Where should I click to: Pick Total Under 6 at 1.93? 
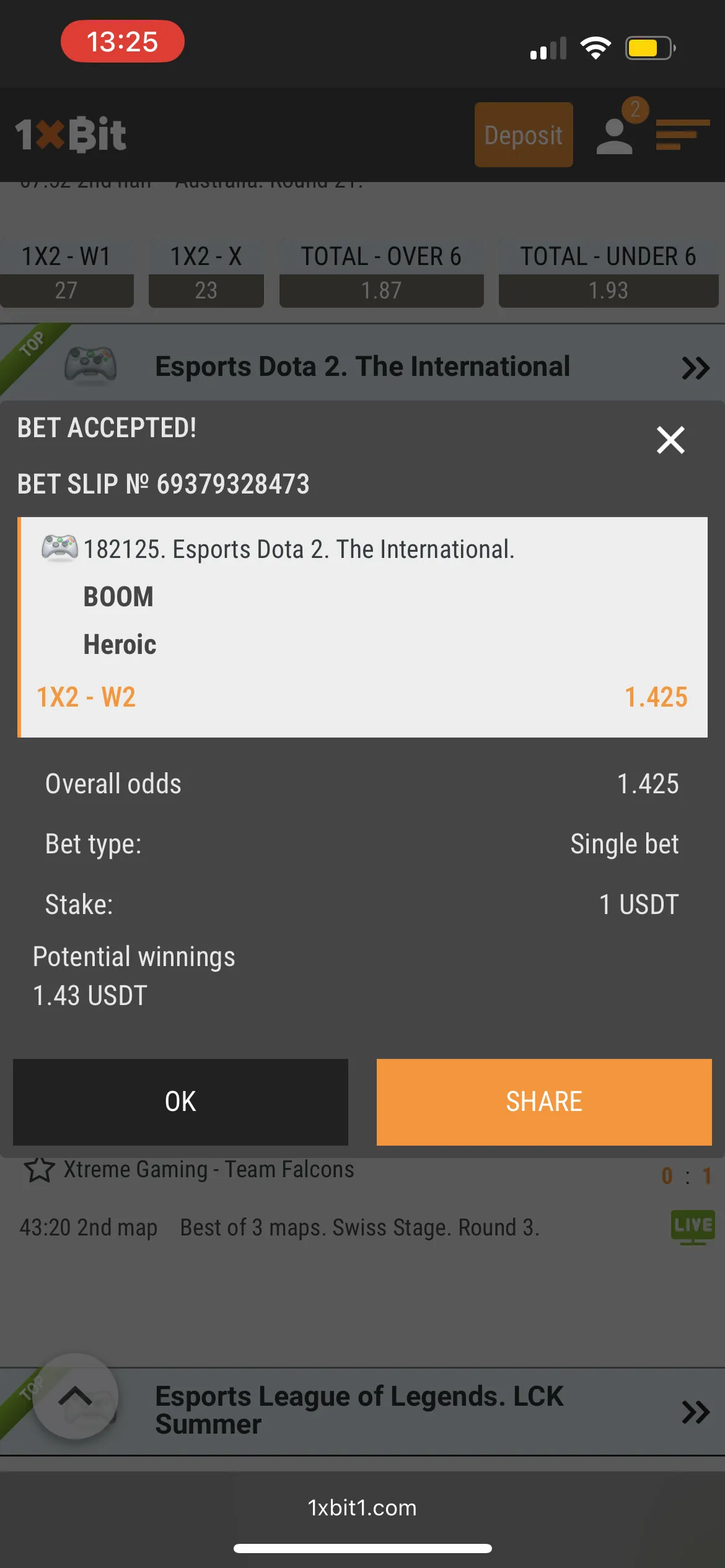[x=608, y=290]
